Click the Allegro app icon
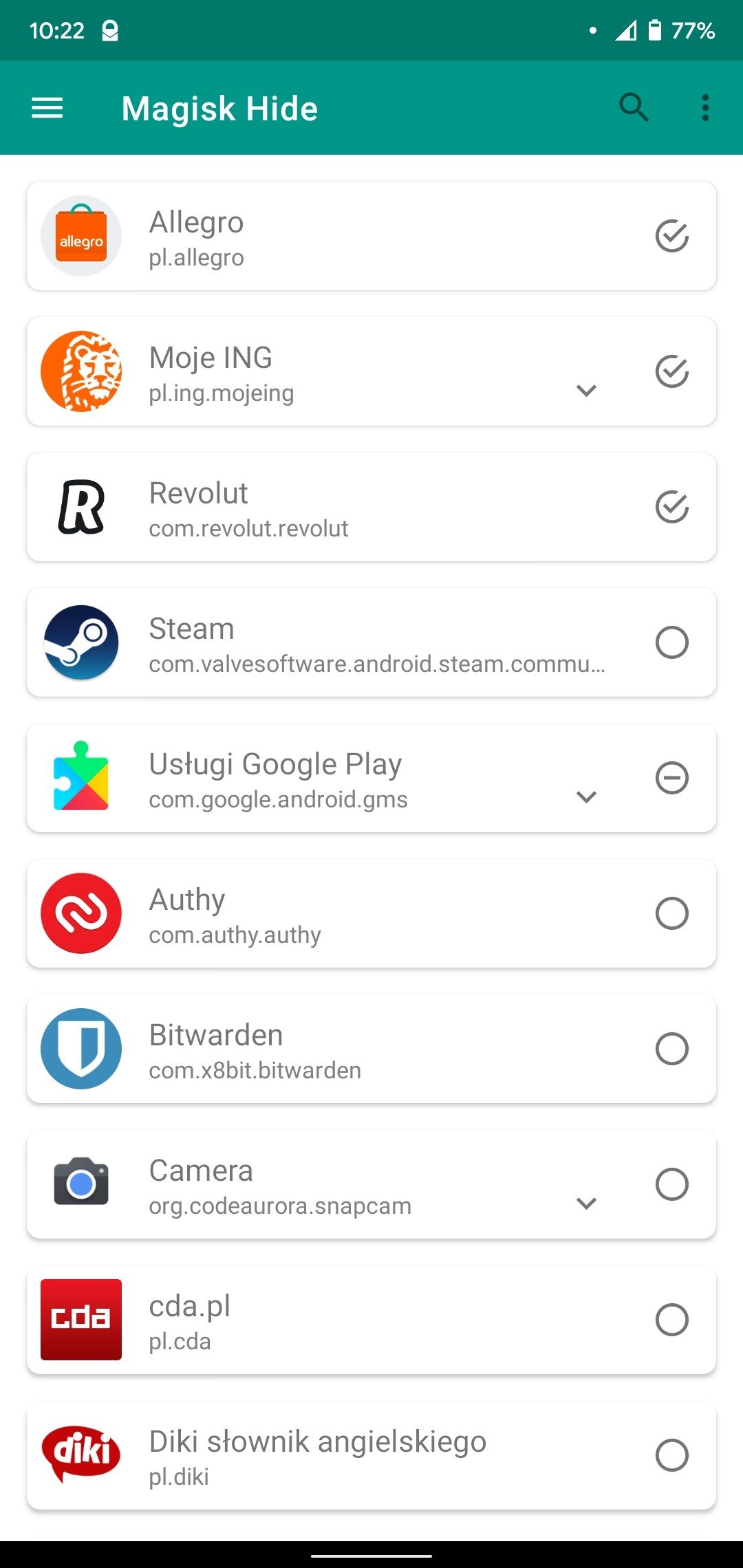 coord(80,235)
